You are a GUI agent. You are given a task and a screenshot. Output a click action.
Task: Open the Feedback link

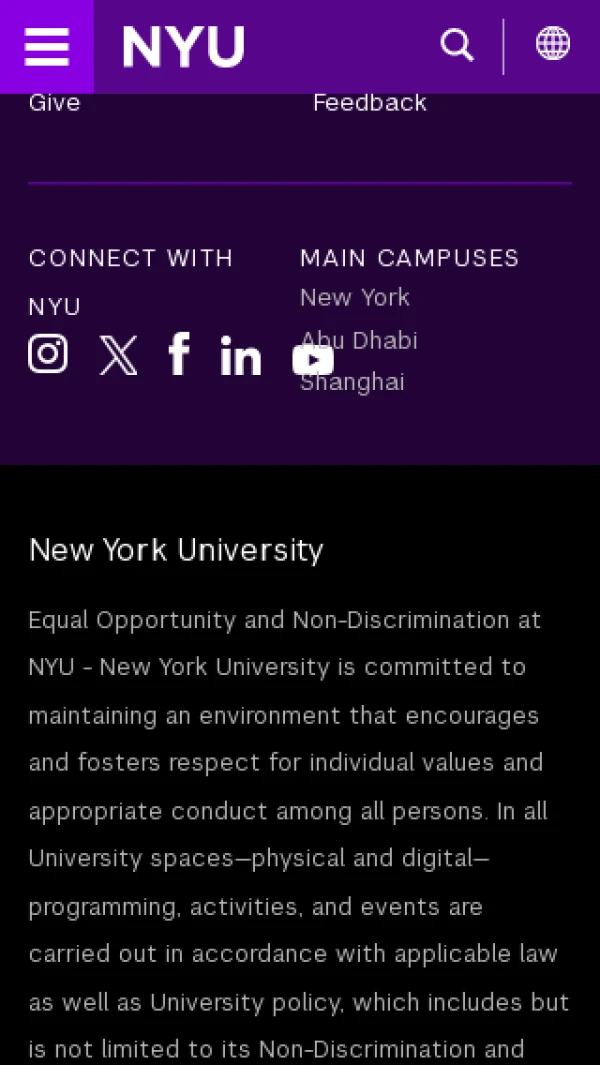[369, 103]
